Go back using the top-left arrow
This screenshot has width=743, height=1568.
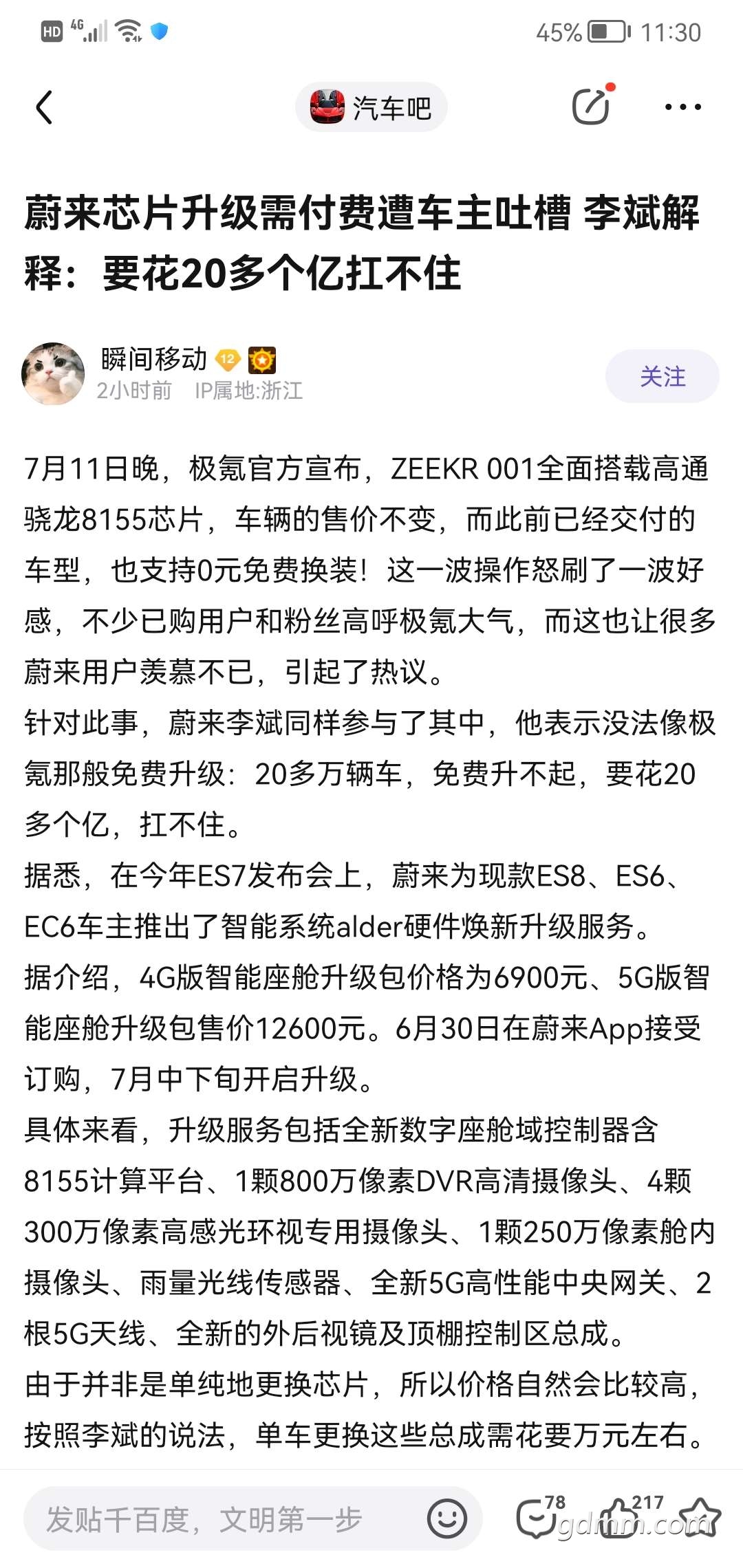tap(44, 108)
